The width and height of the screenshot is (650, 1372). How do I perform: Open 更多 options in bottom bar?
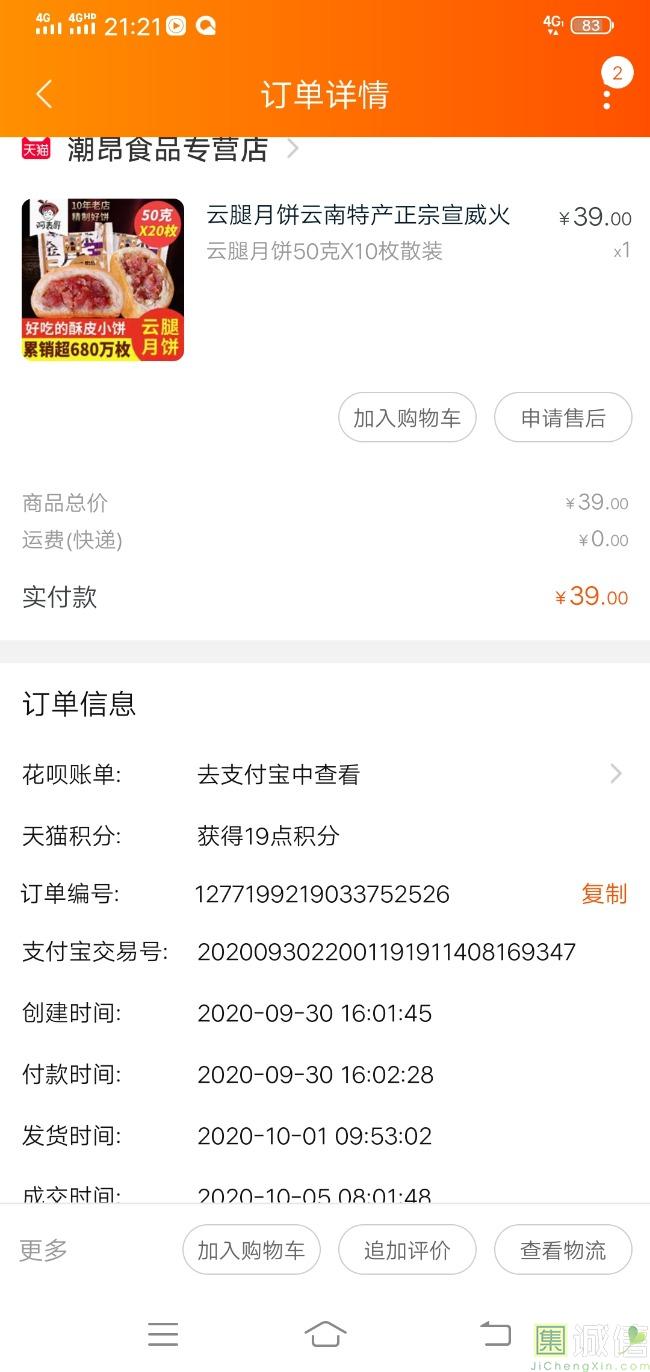point(44,1249)
